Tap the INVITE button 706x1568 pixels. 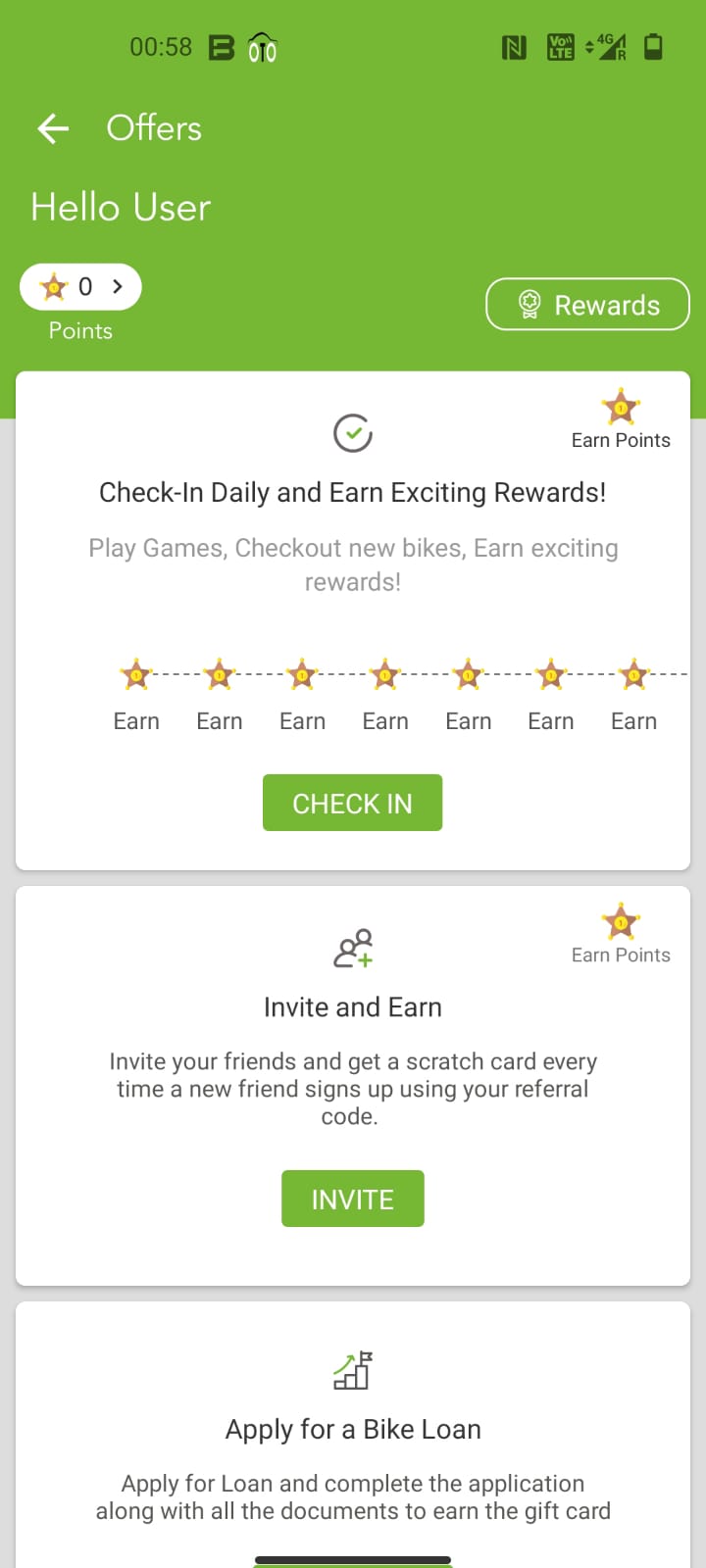tap(353, 1199)
